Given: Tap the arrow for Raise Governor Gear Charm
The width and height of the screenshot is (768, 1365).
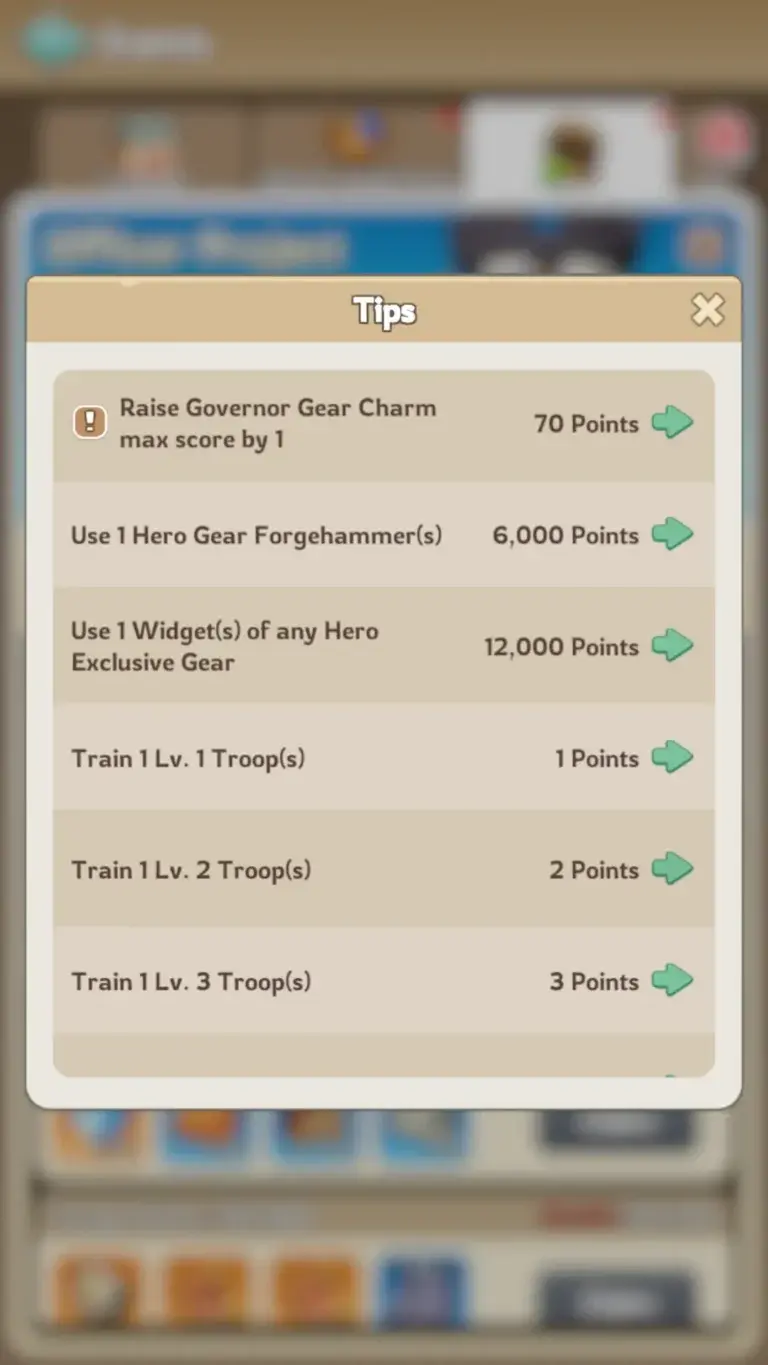Looking at the screenshot, I should (672, 423).
